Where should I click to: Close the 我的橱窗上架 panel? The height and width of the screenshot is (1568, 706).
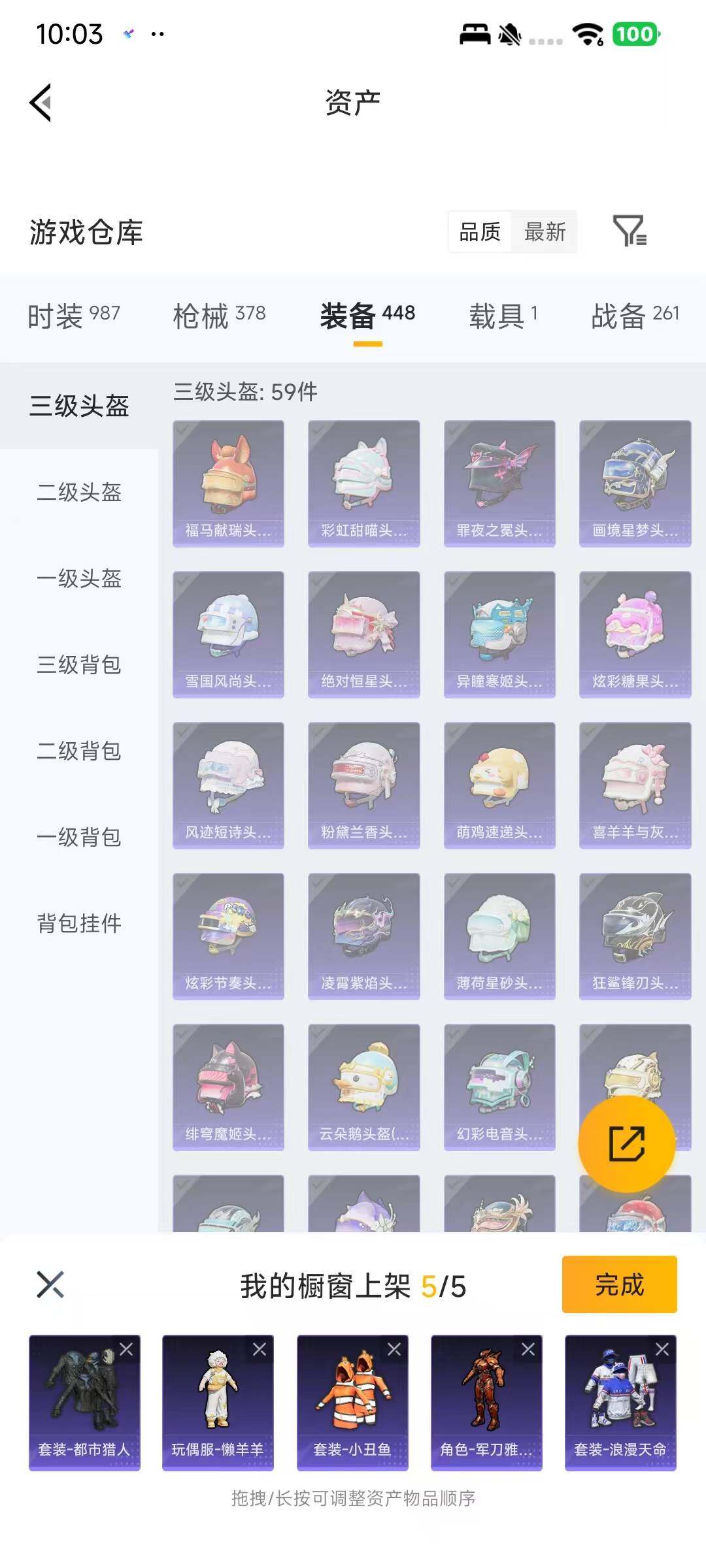[50, 1284]
